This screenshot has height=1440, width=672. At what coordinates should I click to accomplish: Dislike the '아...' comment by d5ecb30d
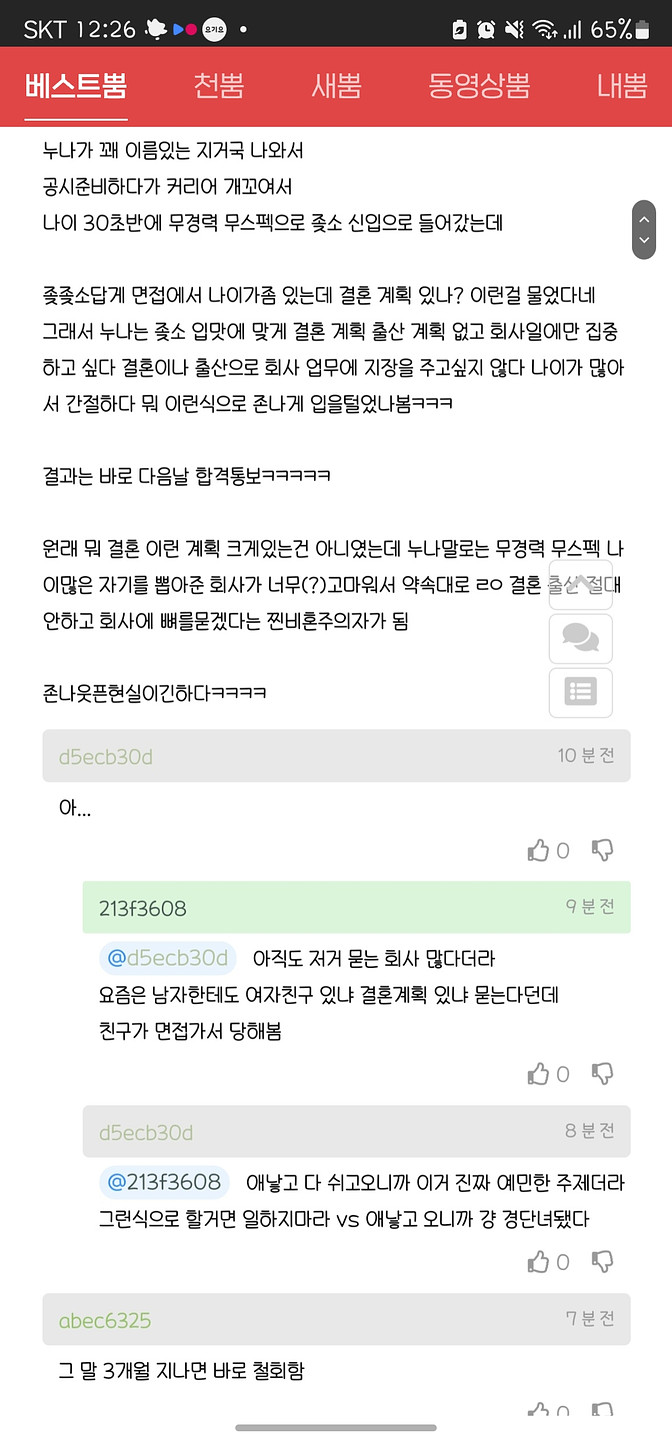602,851
